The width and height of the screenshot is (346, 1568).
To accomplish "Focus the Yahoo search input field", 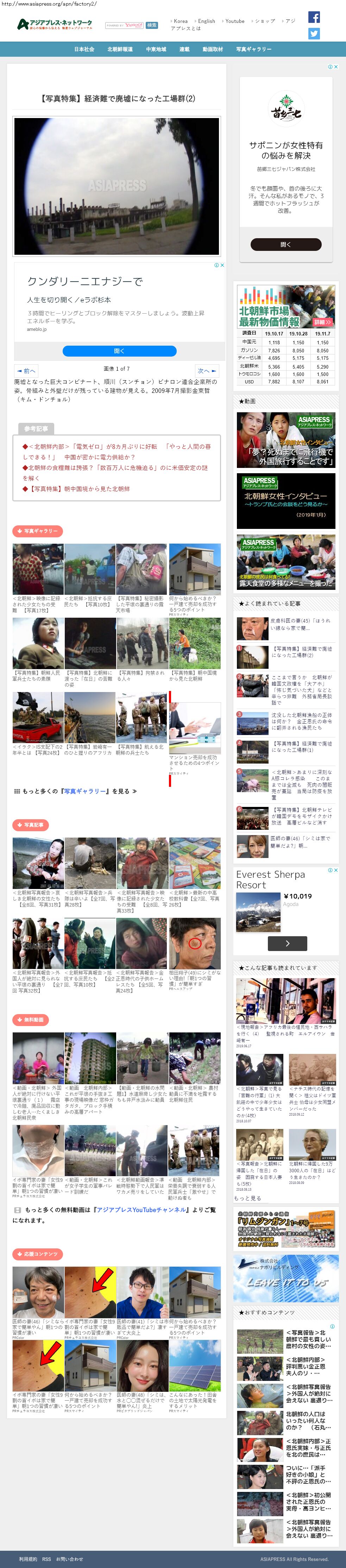I will [125, 26].
